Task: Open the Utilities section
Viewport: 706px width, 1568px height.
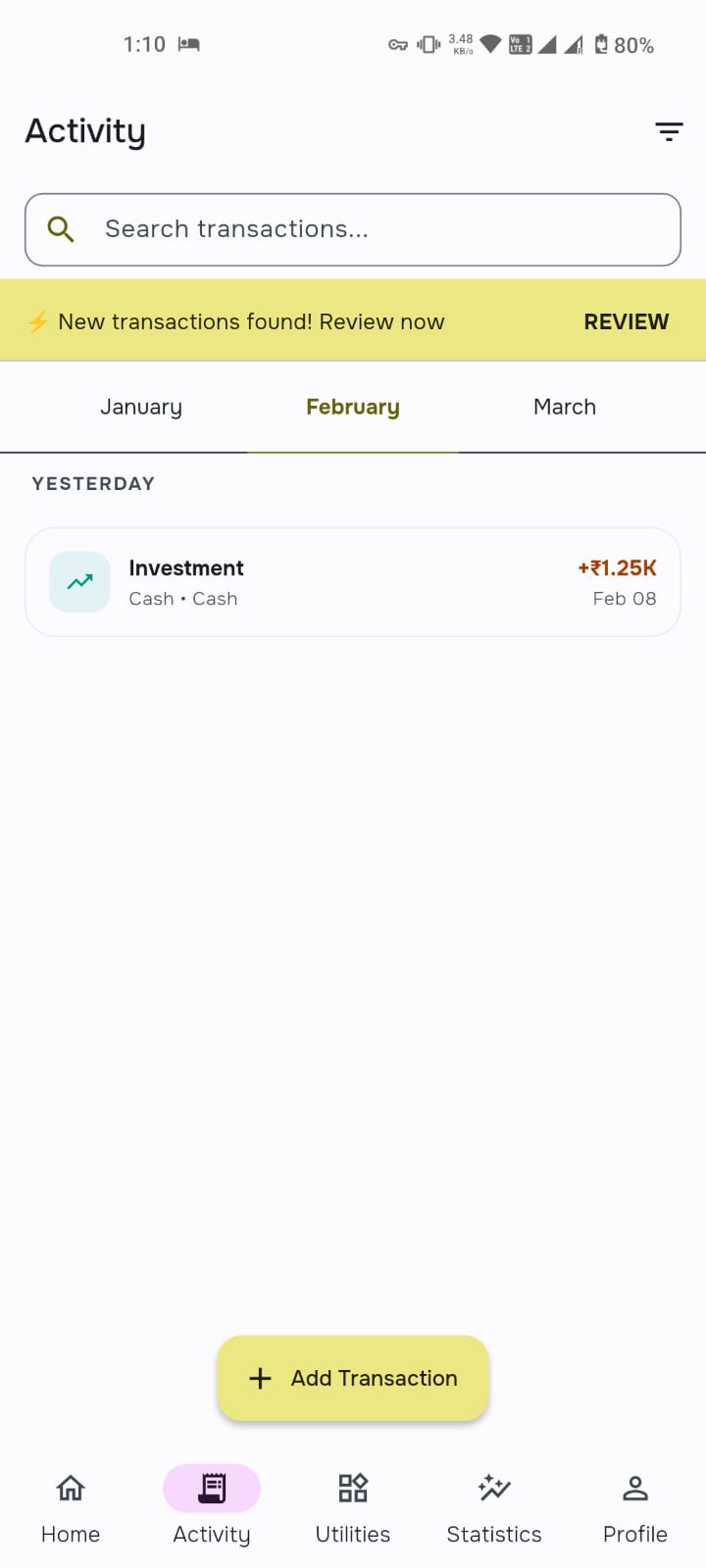Action: pyautogui.click(x=353, y=1507)
